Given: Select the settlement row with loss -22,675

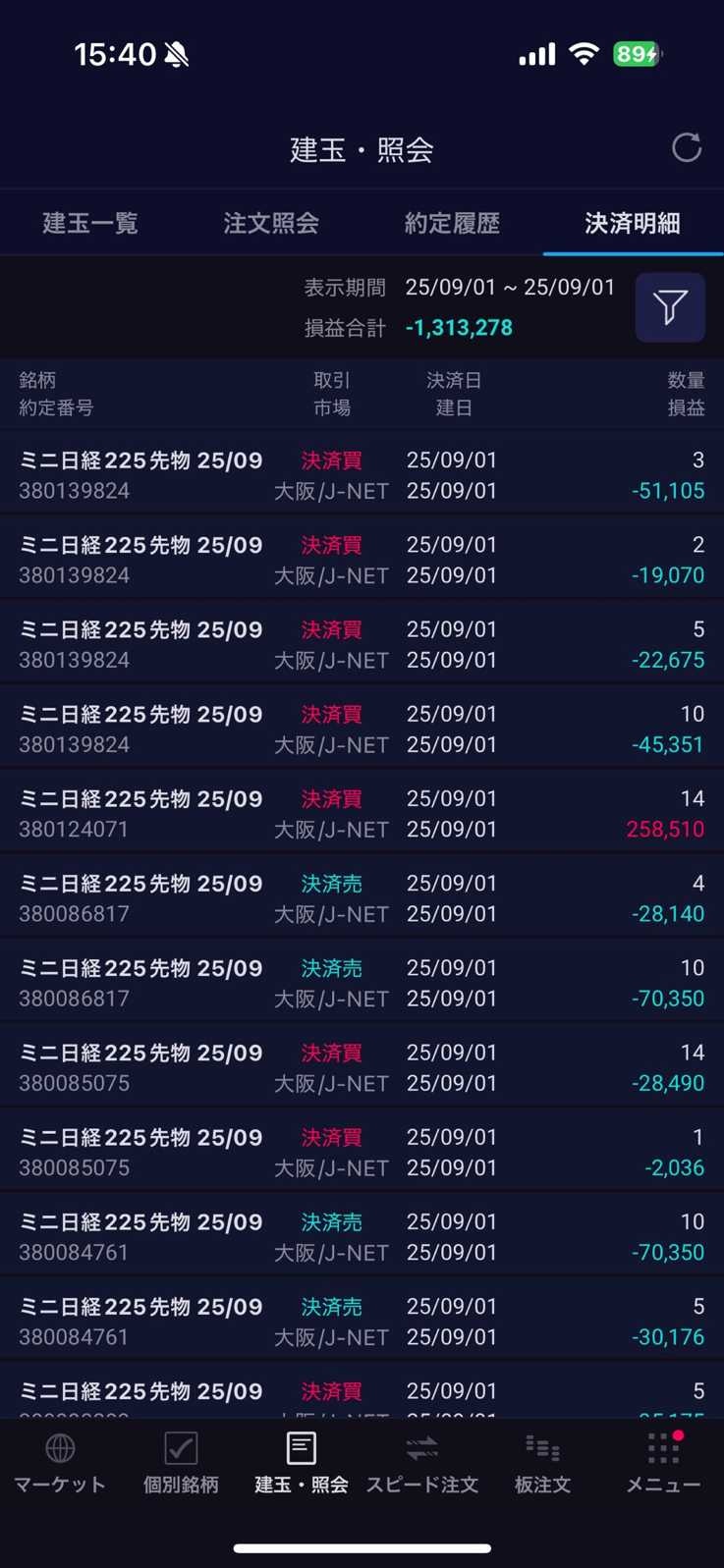Looking at the screenshot, I should point(362,644).
